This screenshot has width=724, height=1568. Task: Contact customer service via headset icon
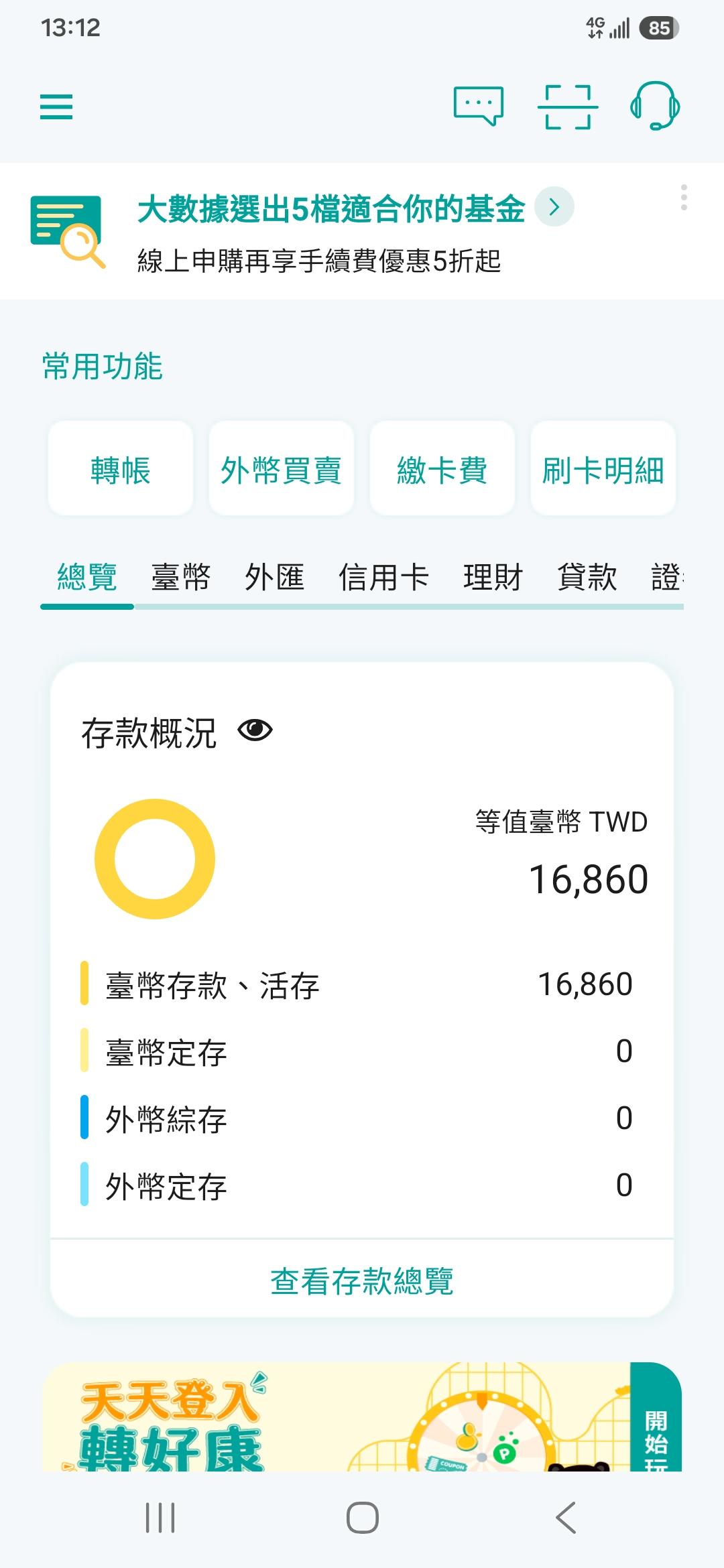(x=655, y=106)
